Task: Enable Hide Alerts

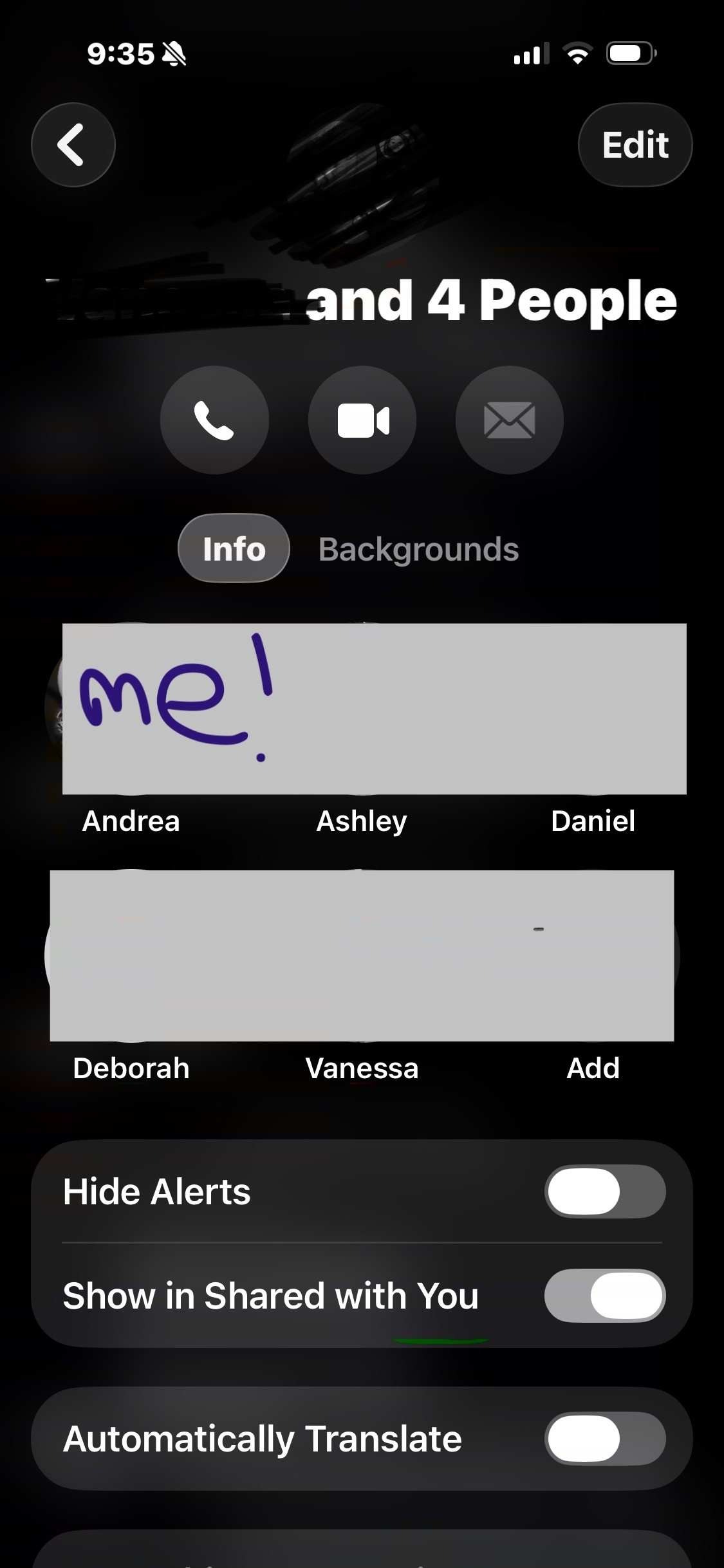Action: (604, 1191)
